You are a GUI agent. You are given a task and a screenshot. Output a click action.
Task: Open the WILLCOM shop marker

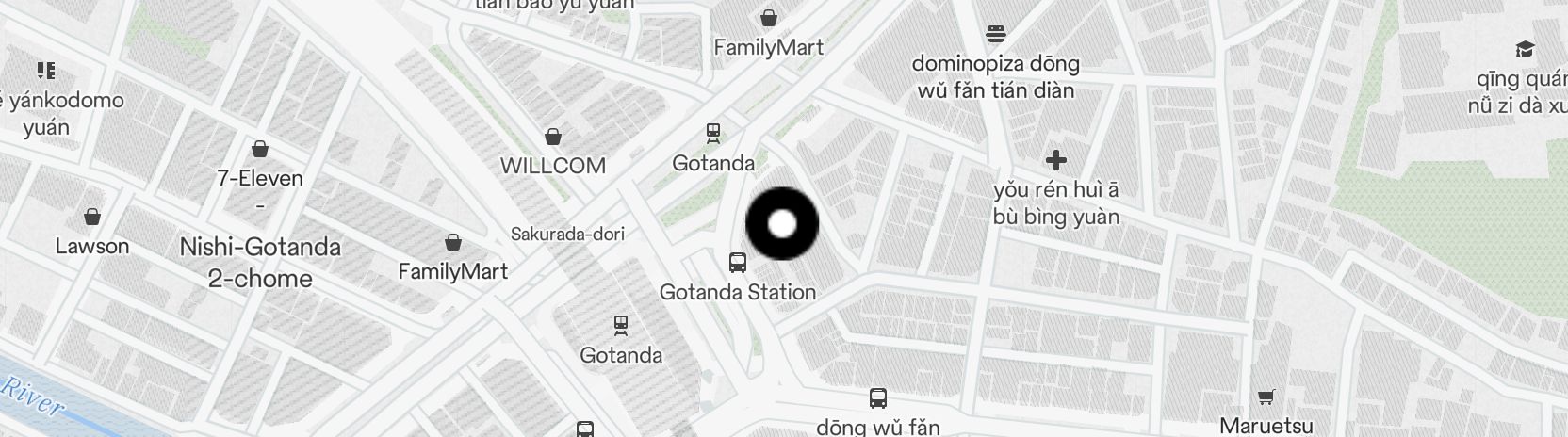point(553,138)
